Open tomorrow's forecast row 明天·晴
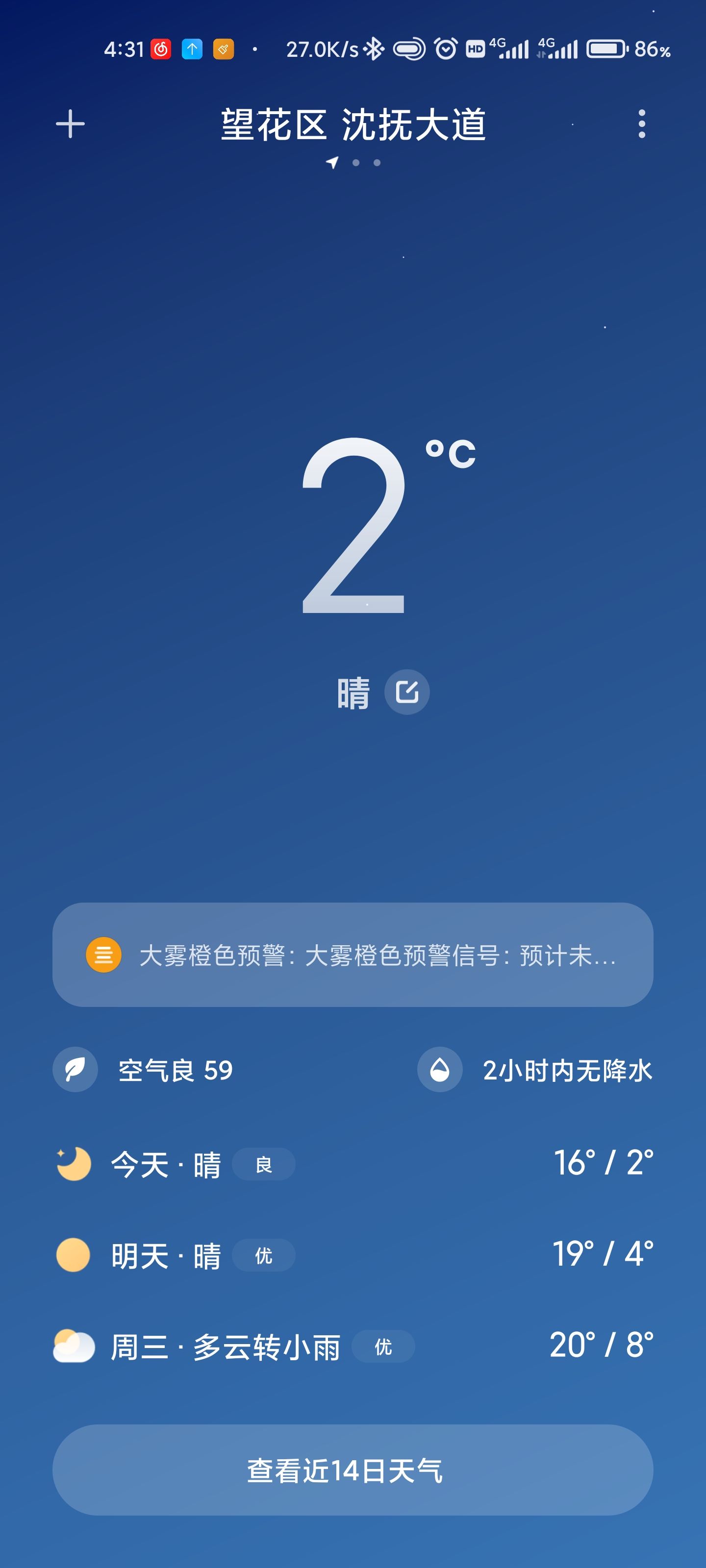 353,1255
